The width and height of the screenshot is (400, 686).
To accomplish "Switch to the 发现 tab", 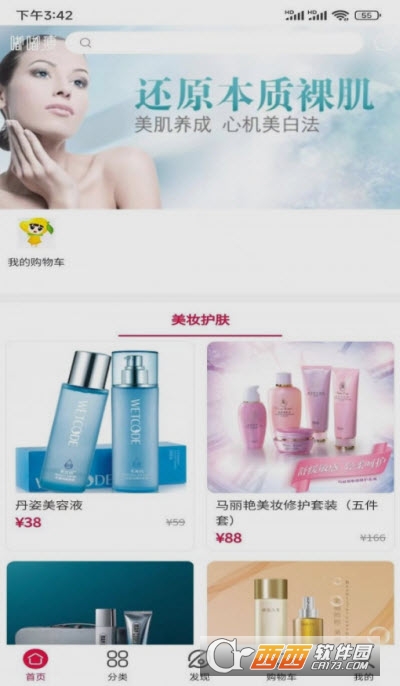I will [199, 665].
